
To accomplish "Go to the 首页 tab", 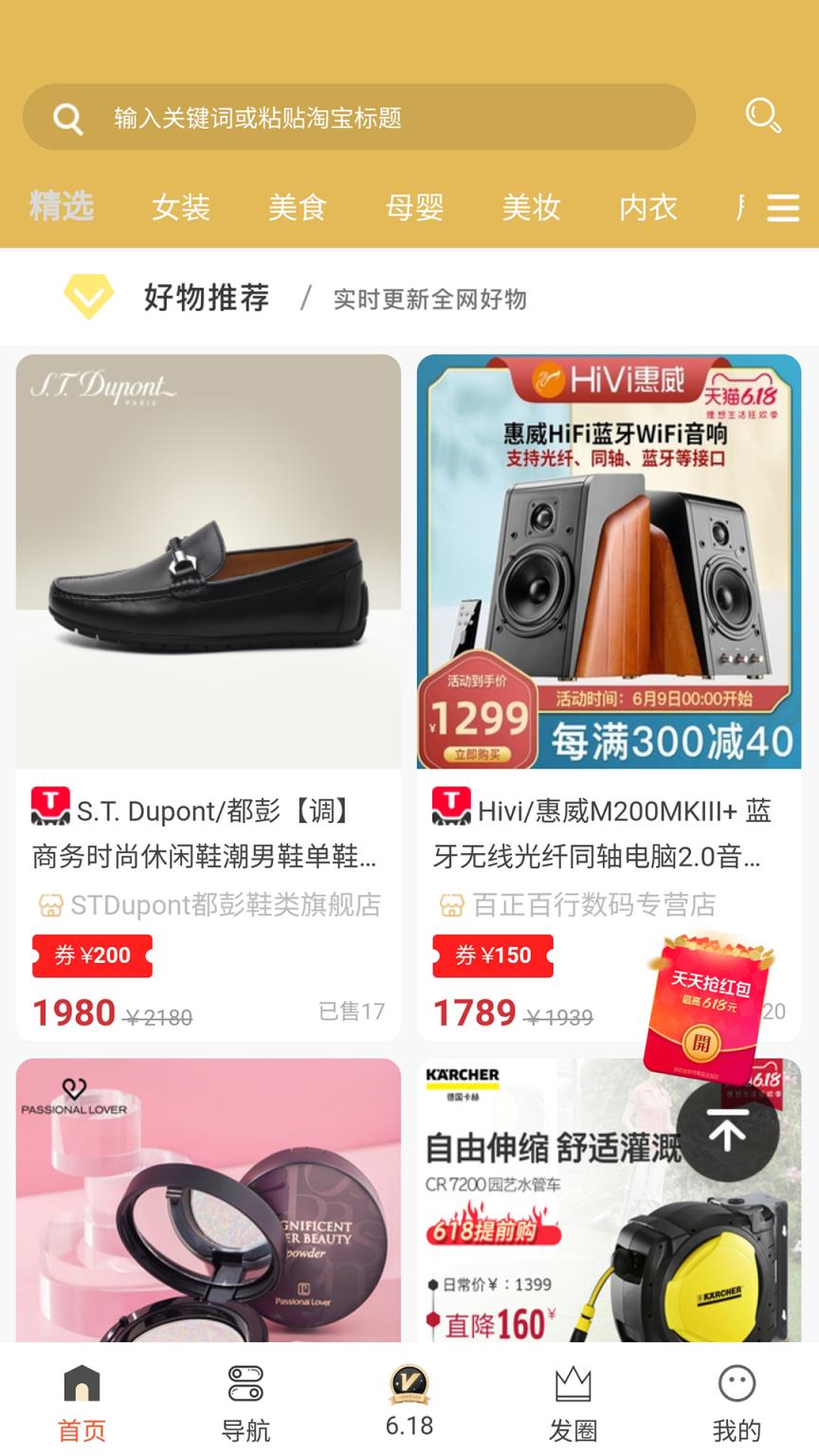I will click(x=82, y=1403).
